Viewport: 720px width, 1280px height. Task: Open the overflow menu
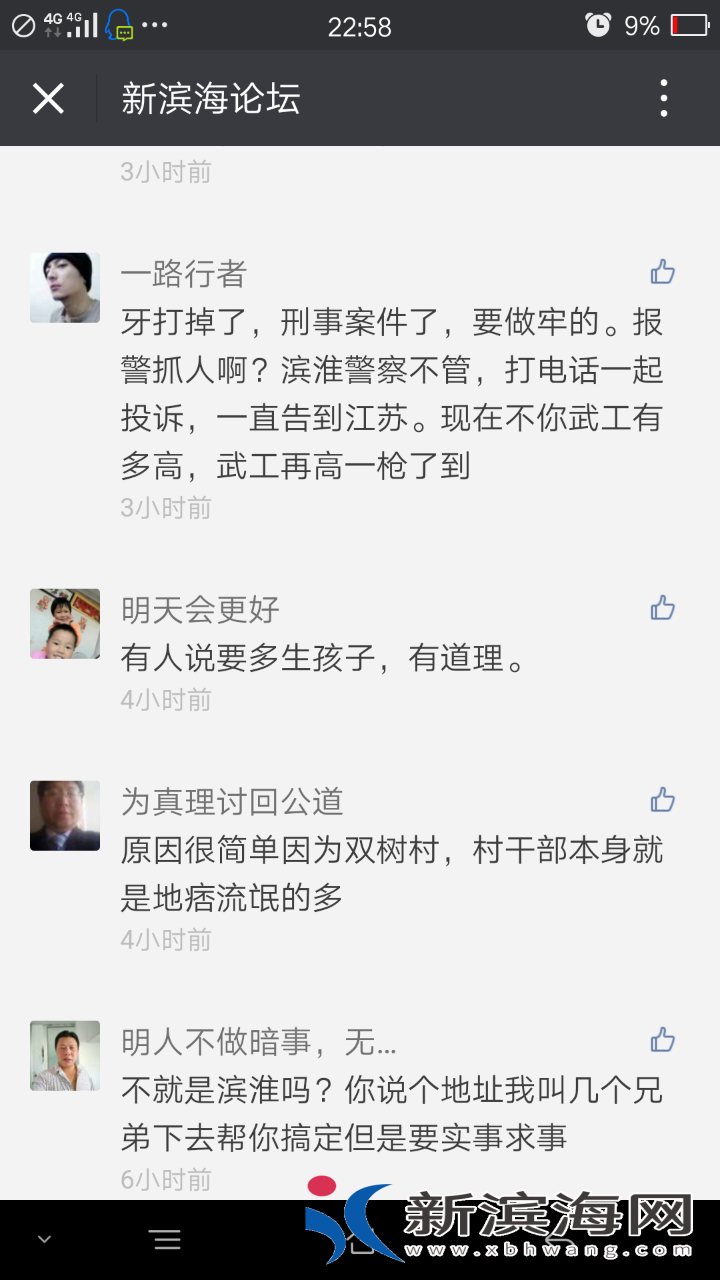pos(664,99)
